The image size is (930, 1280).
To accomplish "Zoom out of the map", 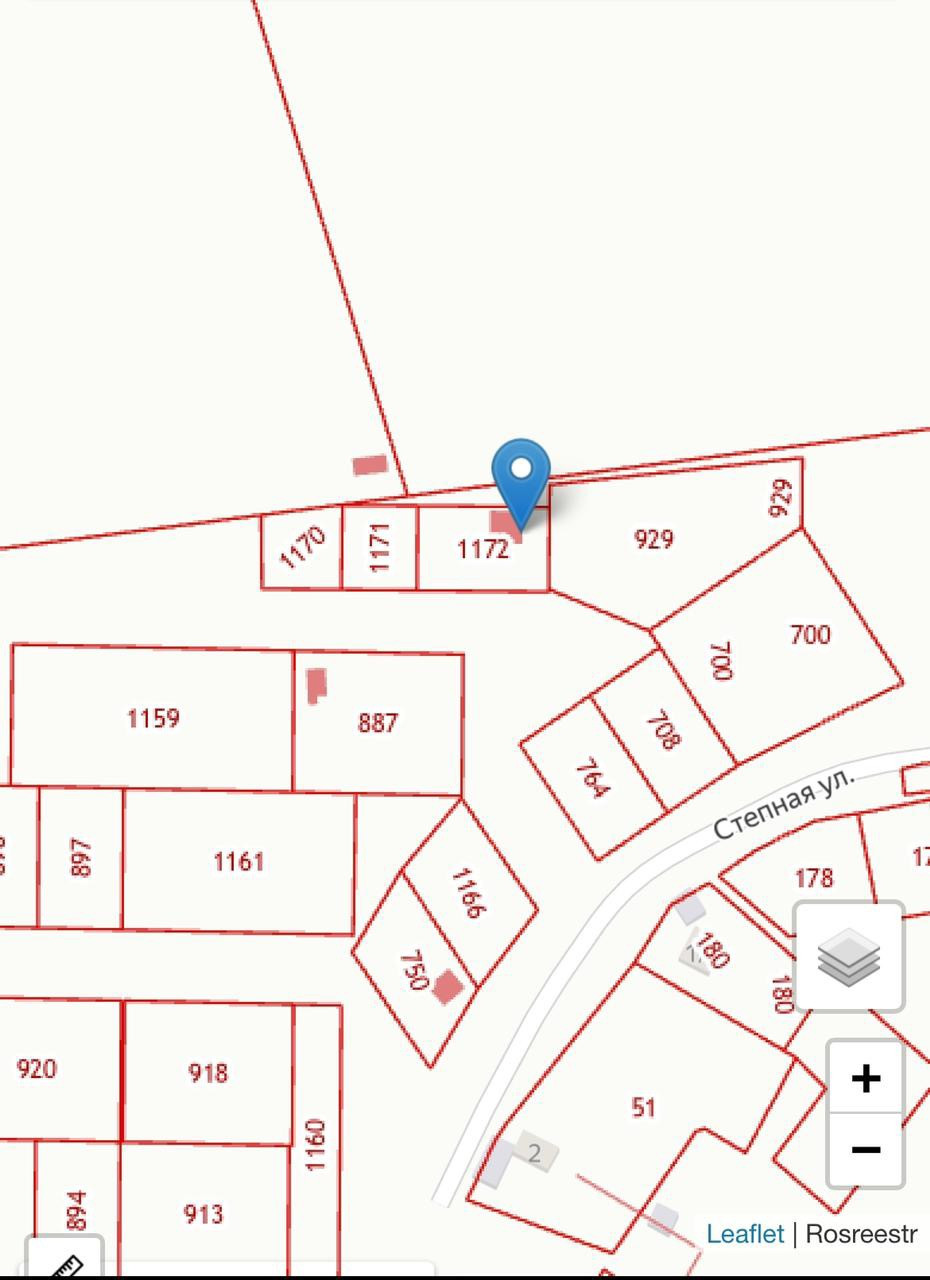I will [x=865, y=1150].
